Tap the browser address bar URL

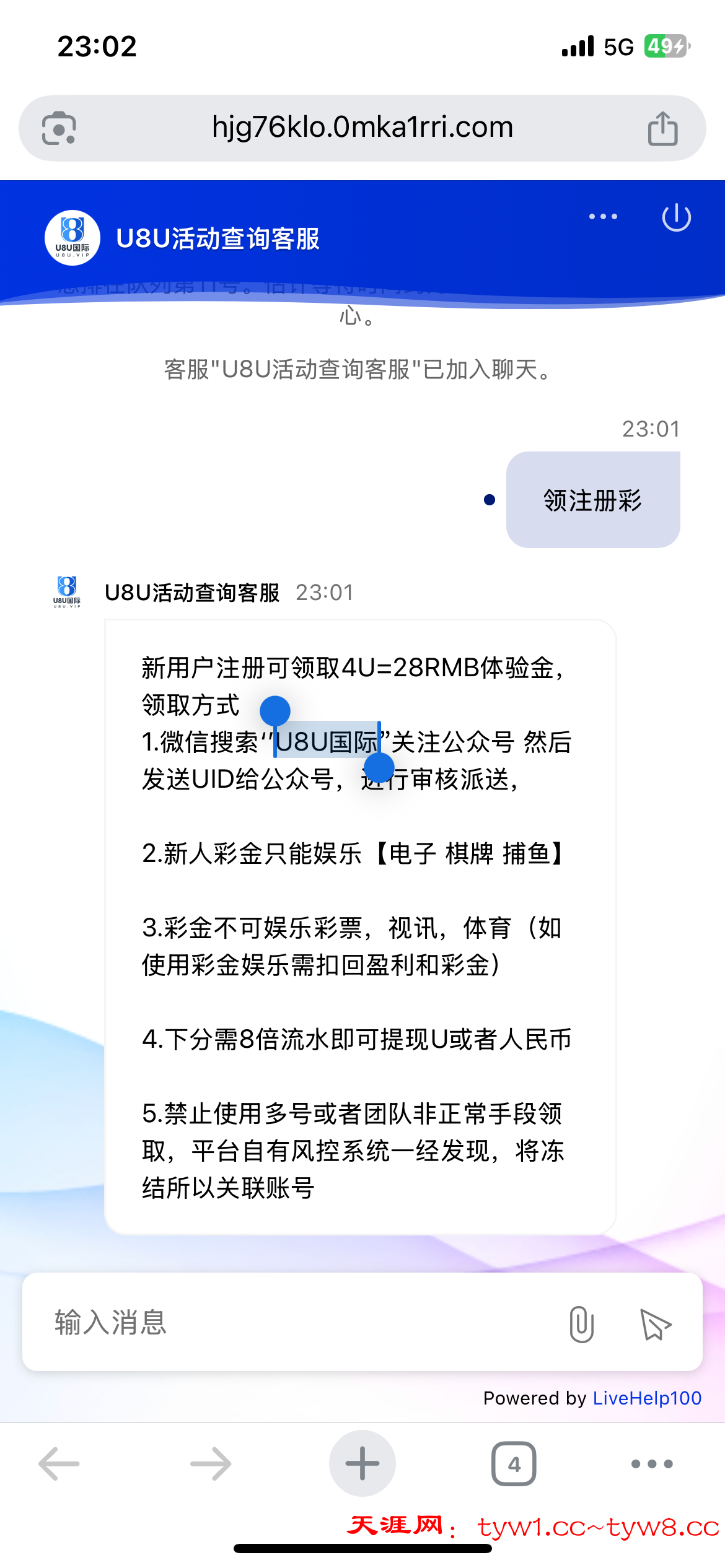[362, 128]
